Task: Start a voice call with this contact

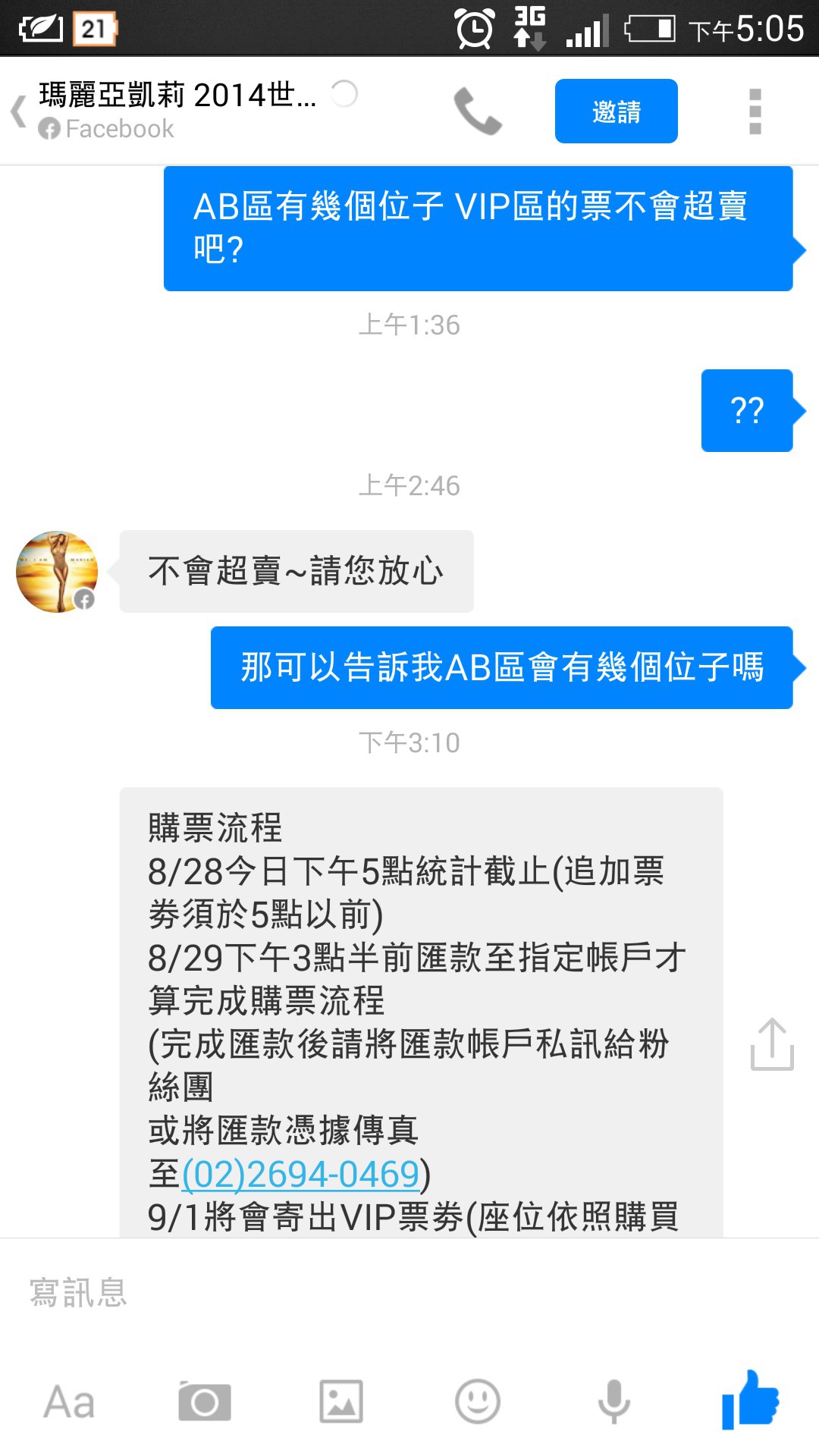Action: click(478, 111)
